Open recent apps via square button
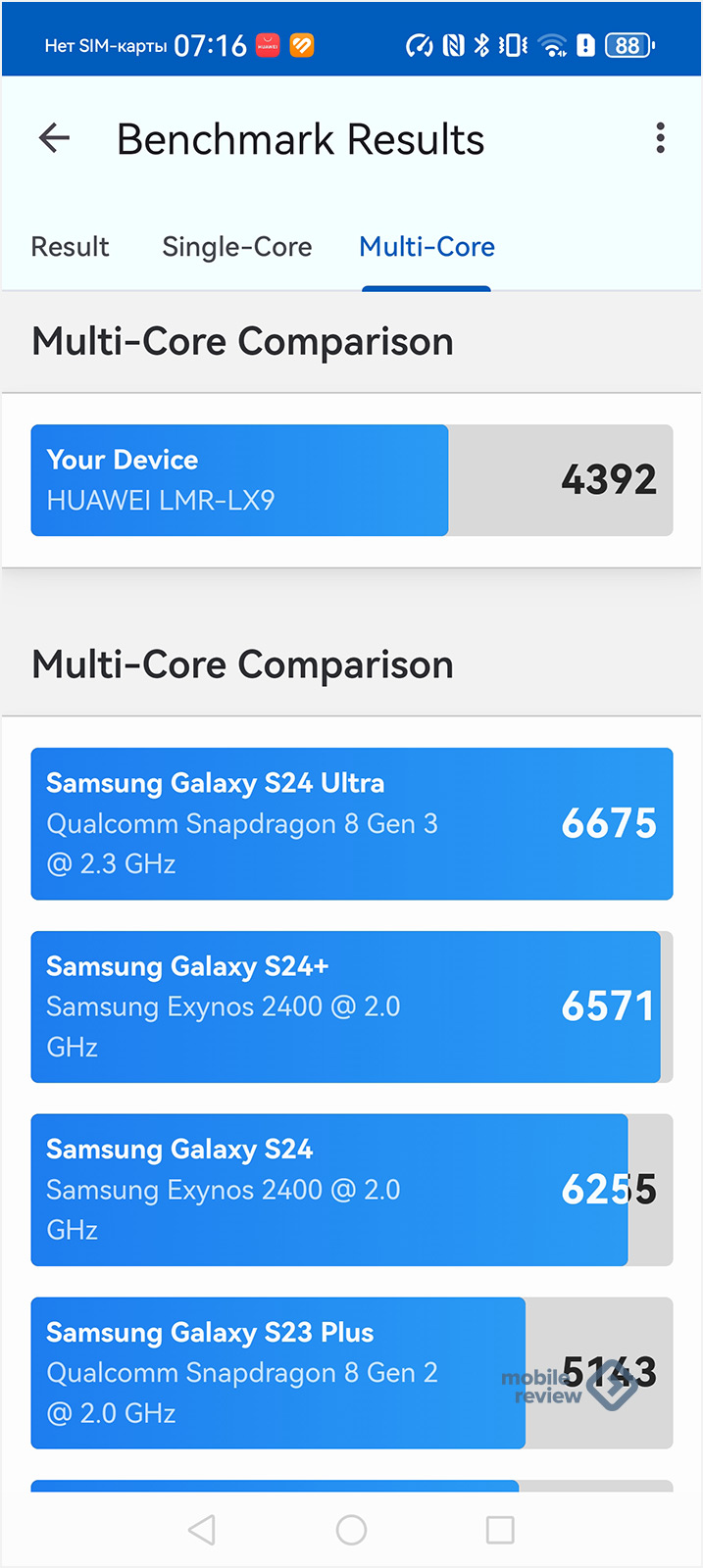 pyautogui.click(x=500, y=1530)
